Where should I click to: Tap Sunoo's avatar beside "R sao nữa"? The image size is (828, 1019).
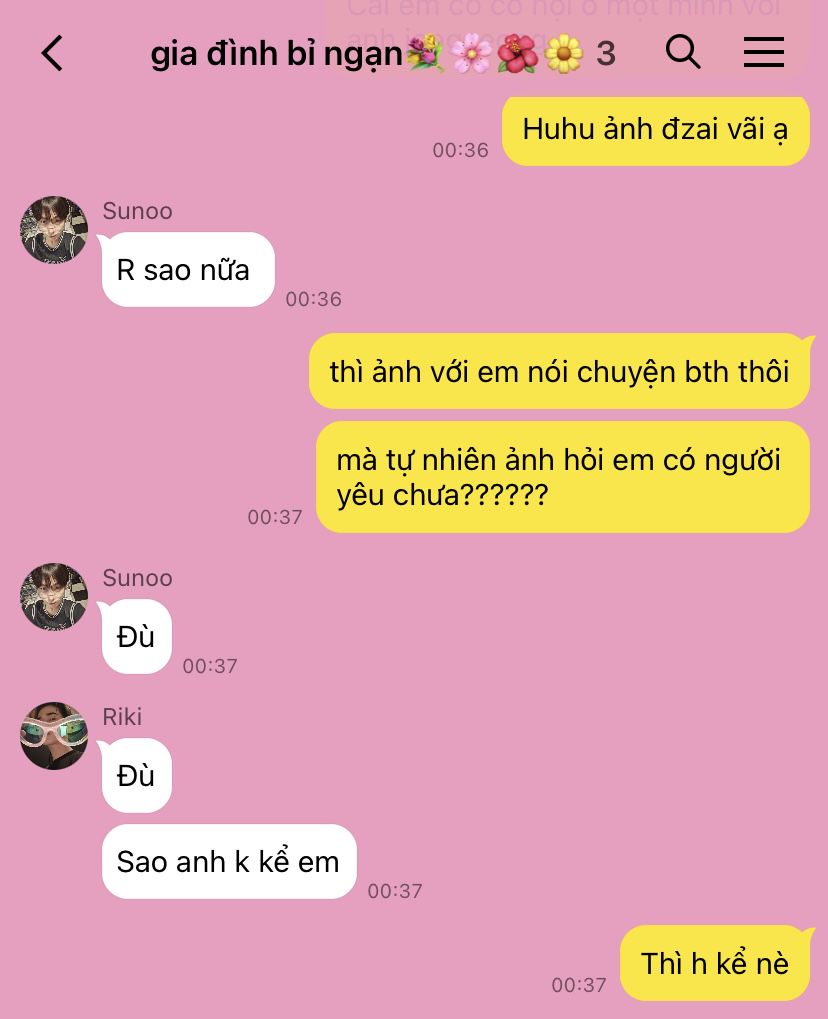coord(54,230)
